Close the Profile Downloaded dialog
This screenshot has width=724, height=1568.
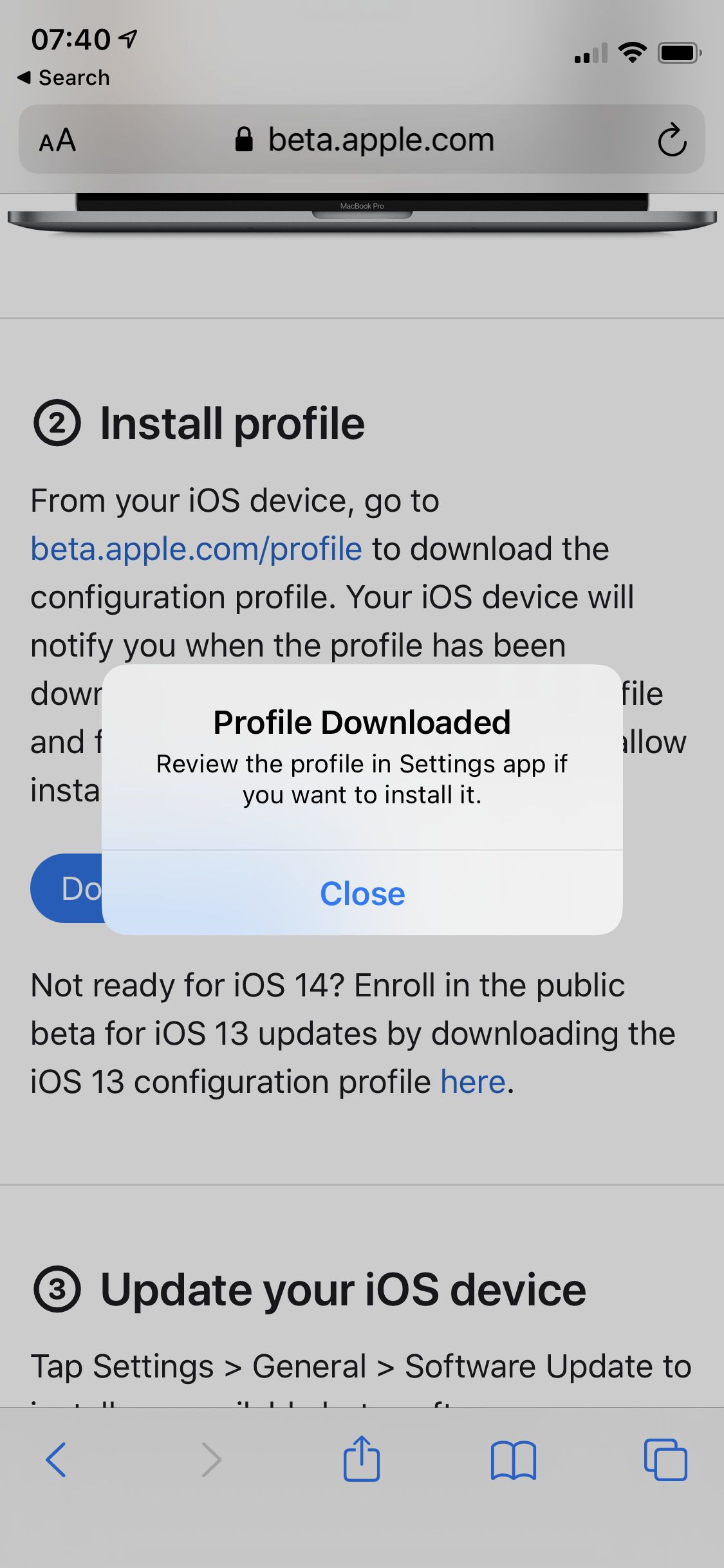(x=362, y=893)
